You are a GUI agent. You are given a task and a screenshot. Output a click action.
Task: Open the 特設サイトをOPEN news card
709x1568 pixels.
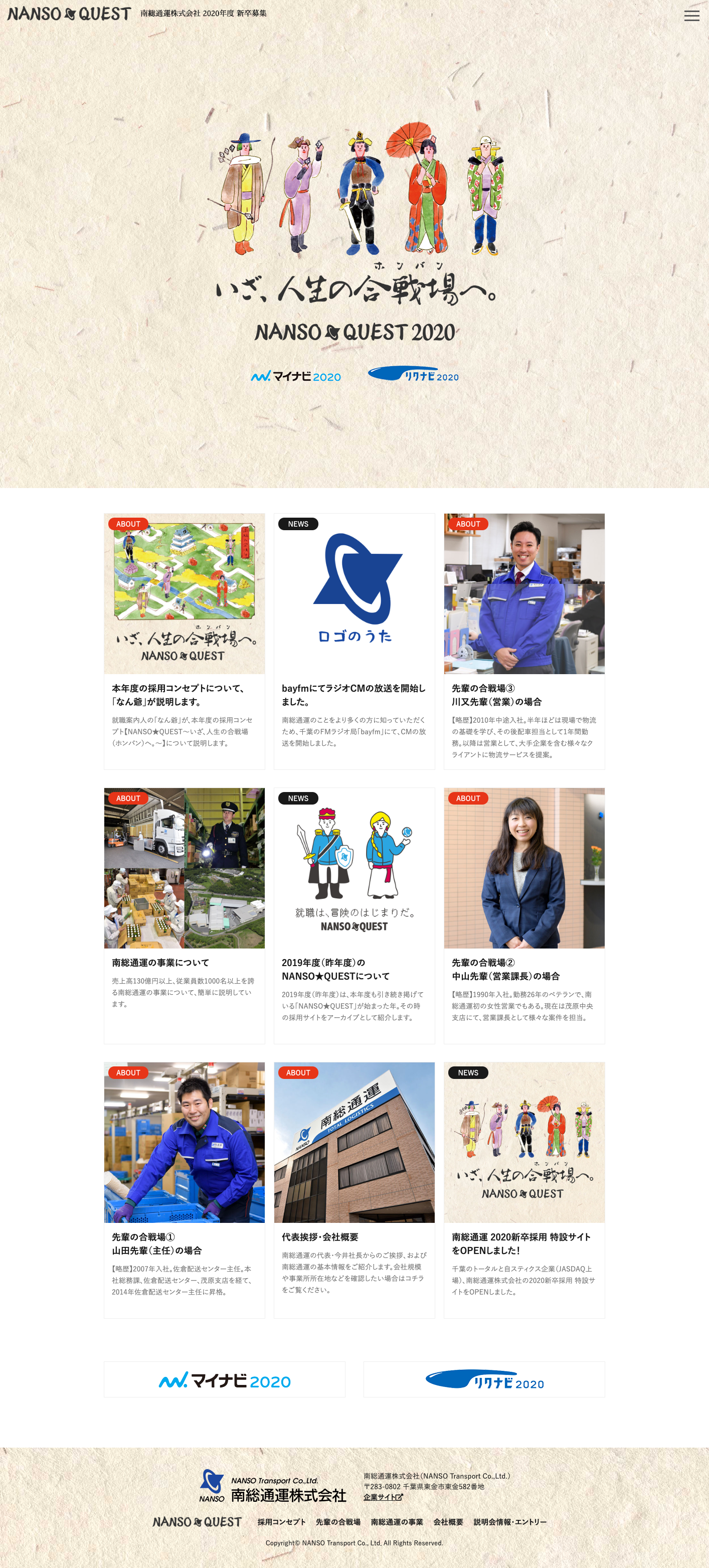[x=524, y=1190]
